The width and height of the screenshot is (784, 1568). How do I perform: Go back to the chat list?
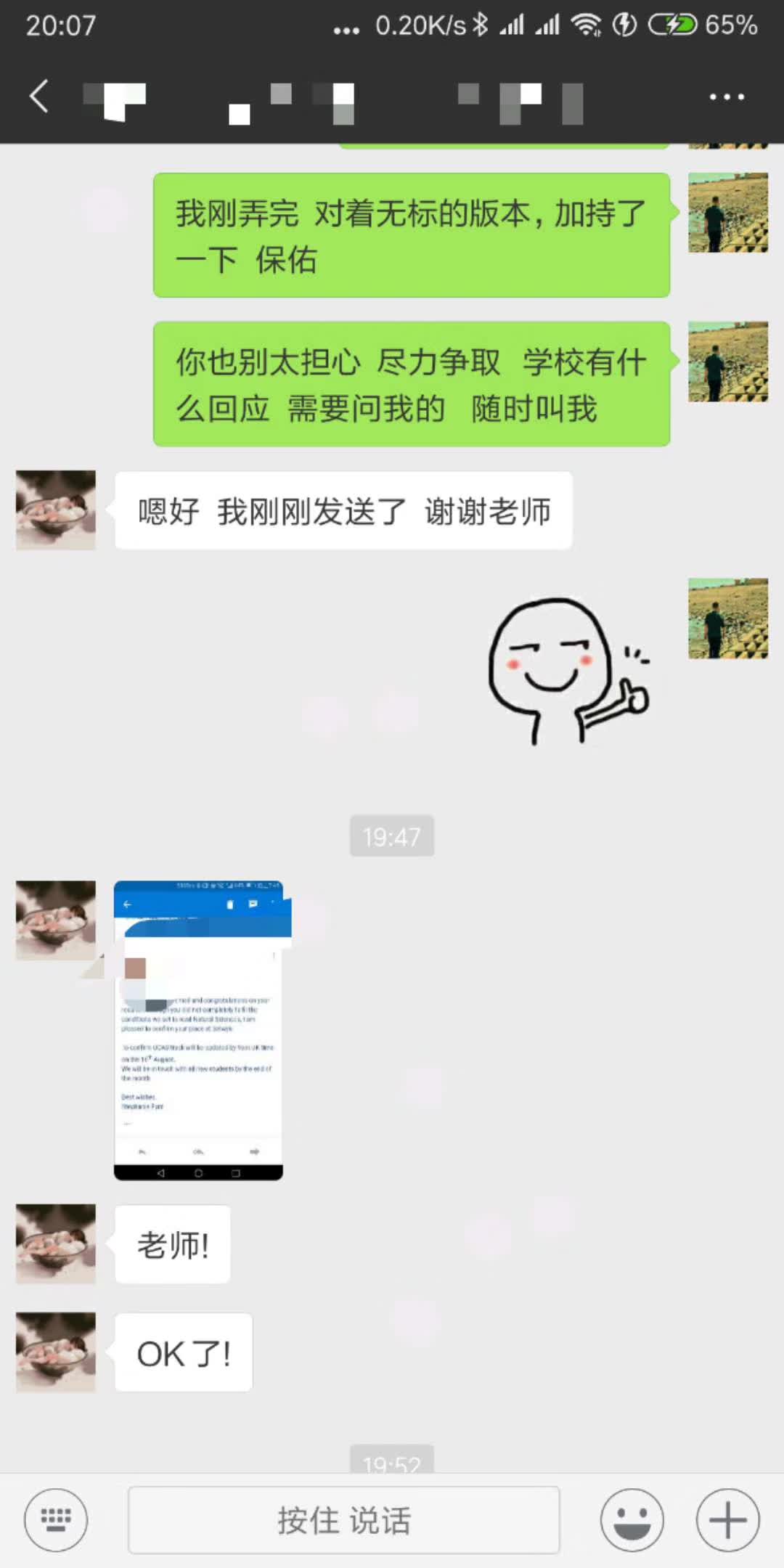39,97
